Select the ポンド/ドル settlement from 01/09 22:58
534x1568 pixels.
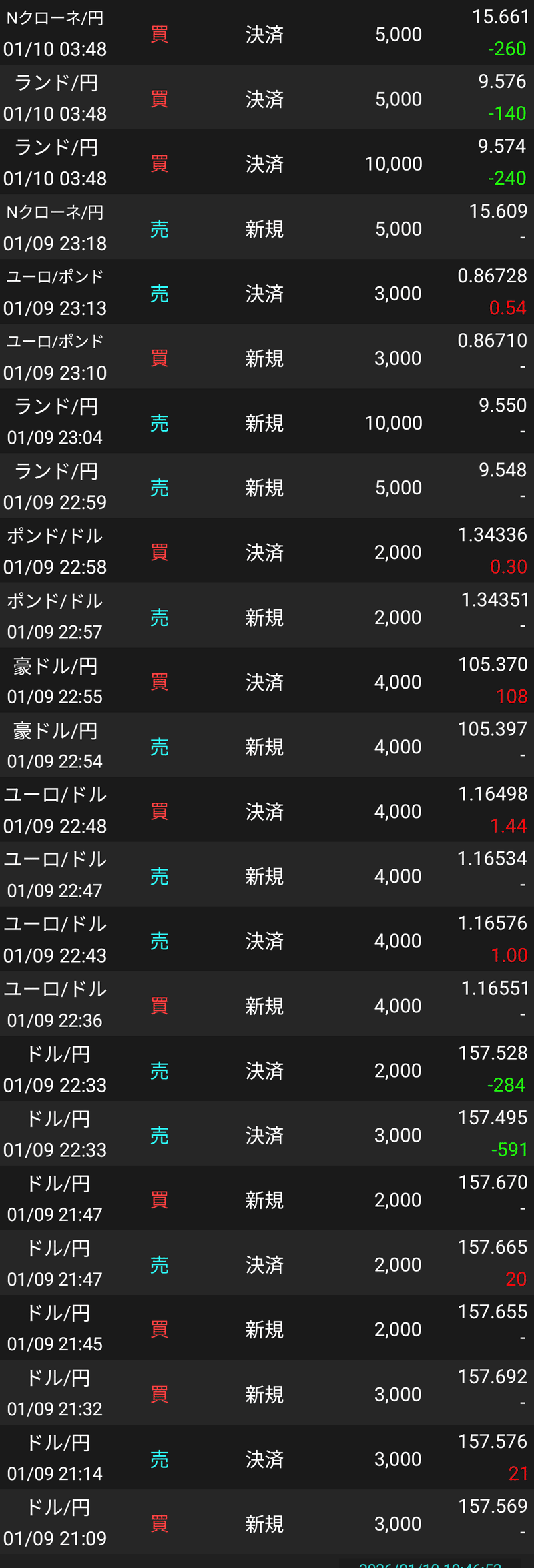click(267, 551)
